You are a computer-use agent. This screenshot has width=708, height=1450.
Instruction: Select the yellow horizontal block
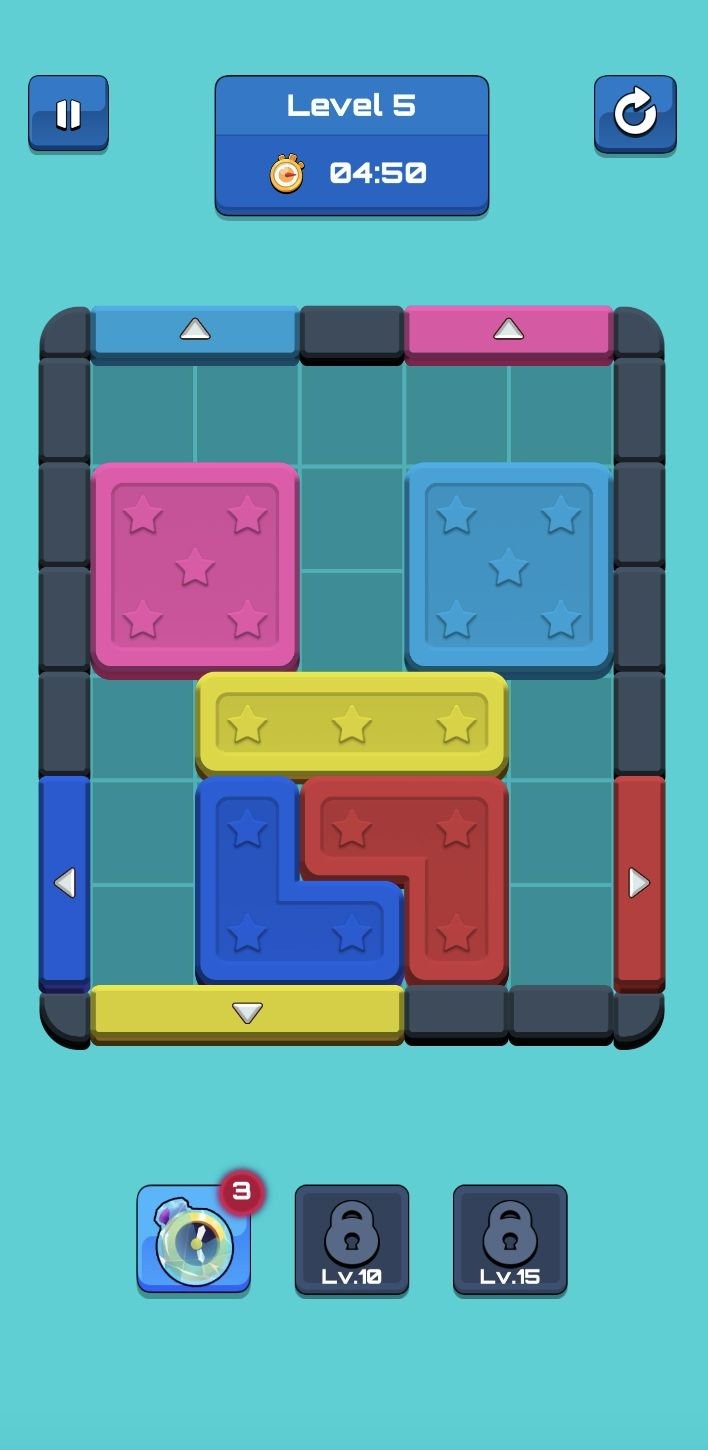coord(352,724)
